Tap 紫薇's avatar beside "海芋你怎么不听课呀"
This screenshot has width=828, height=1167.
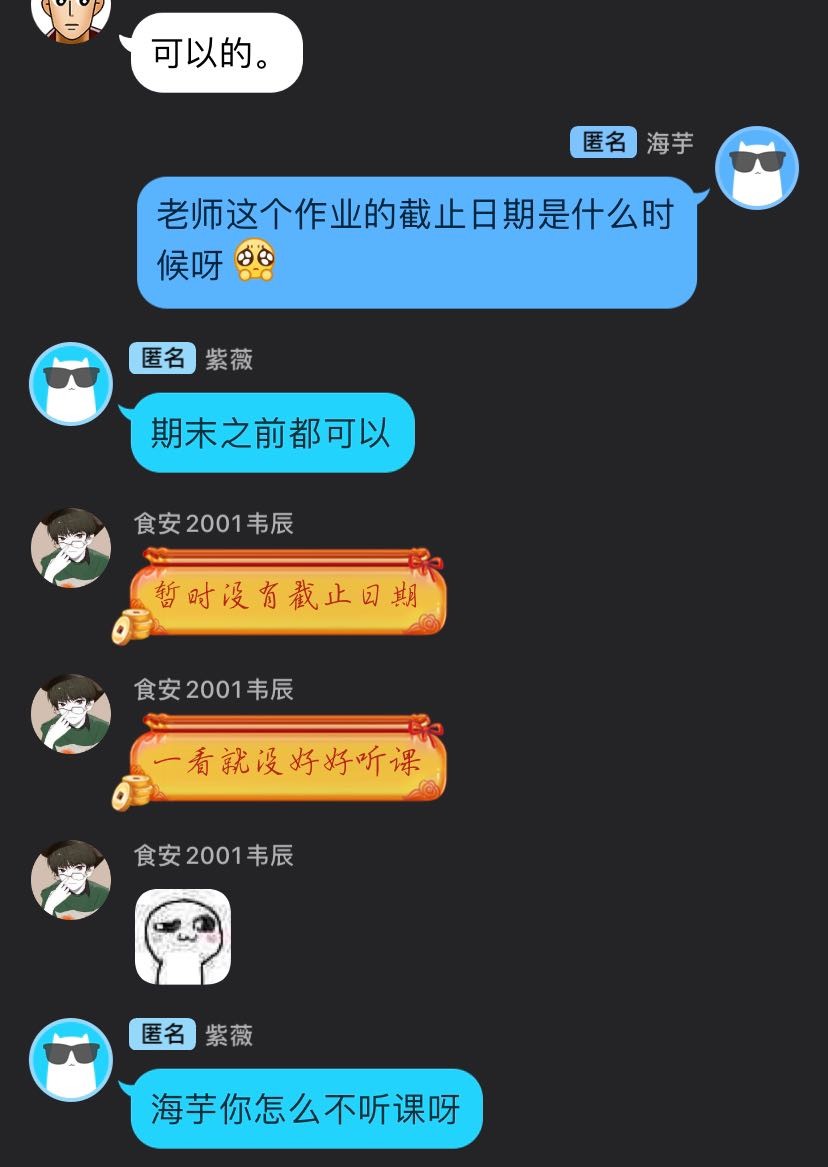(71, 1060)
